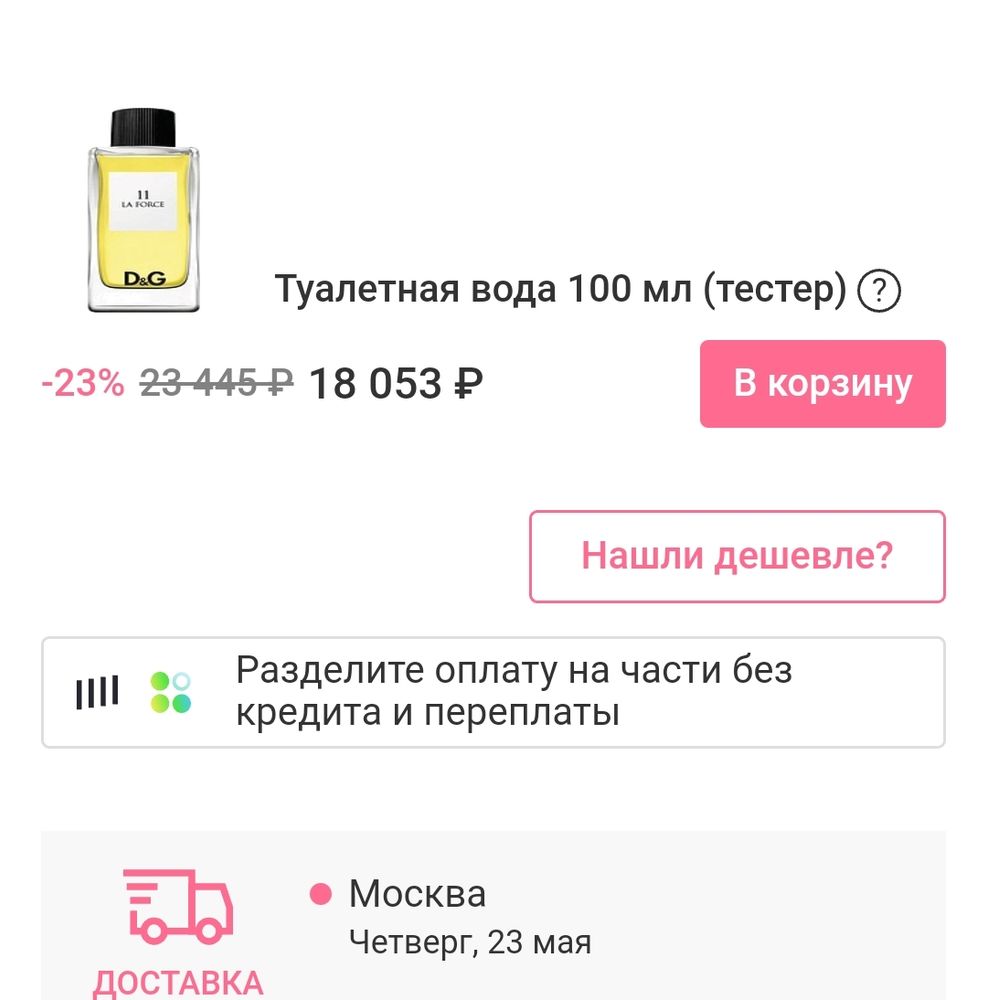
Task: Open the tester help question mark
Action: point(879,292)
